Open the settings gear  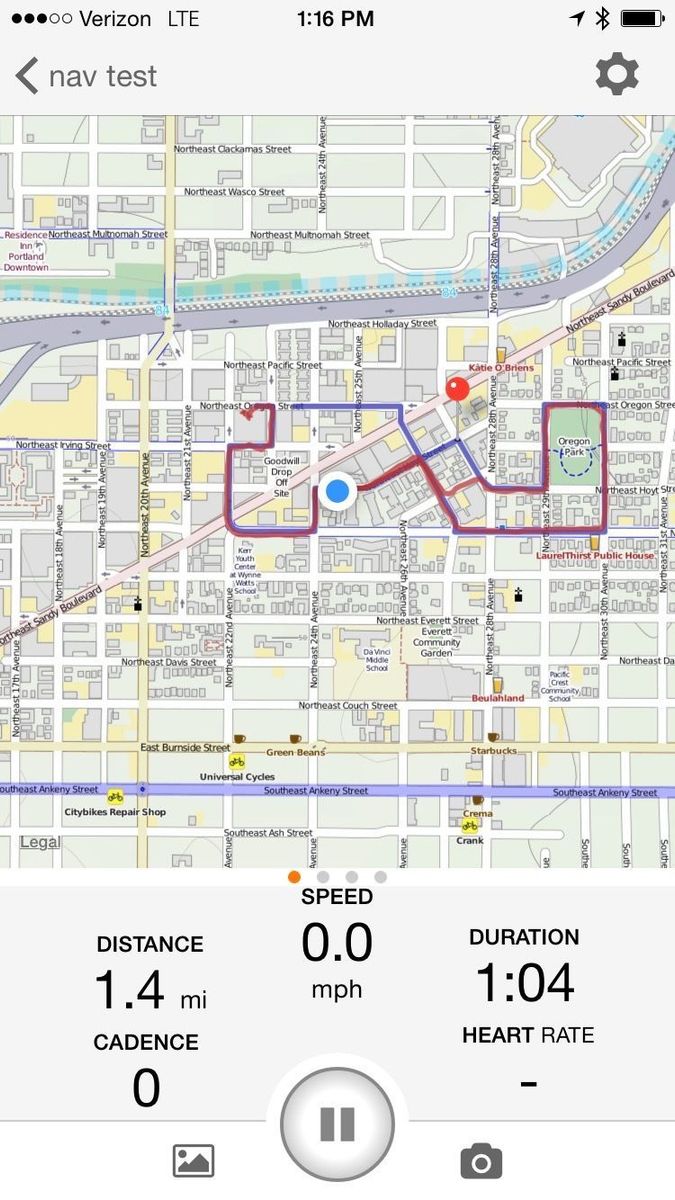point(616,75)
